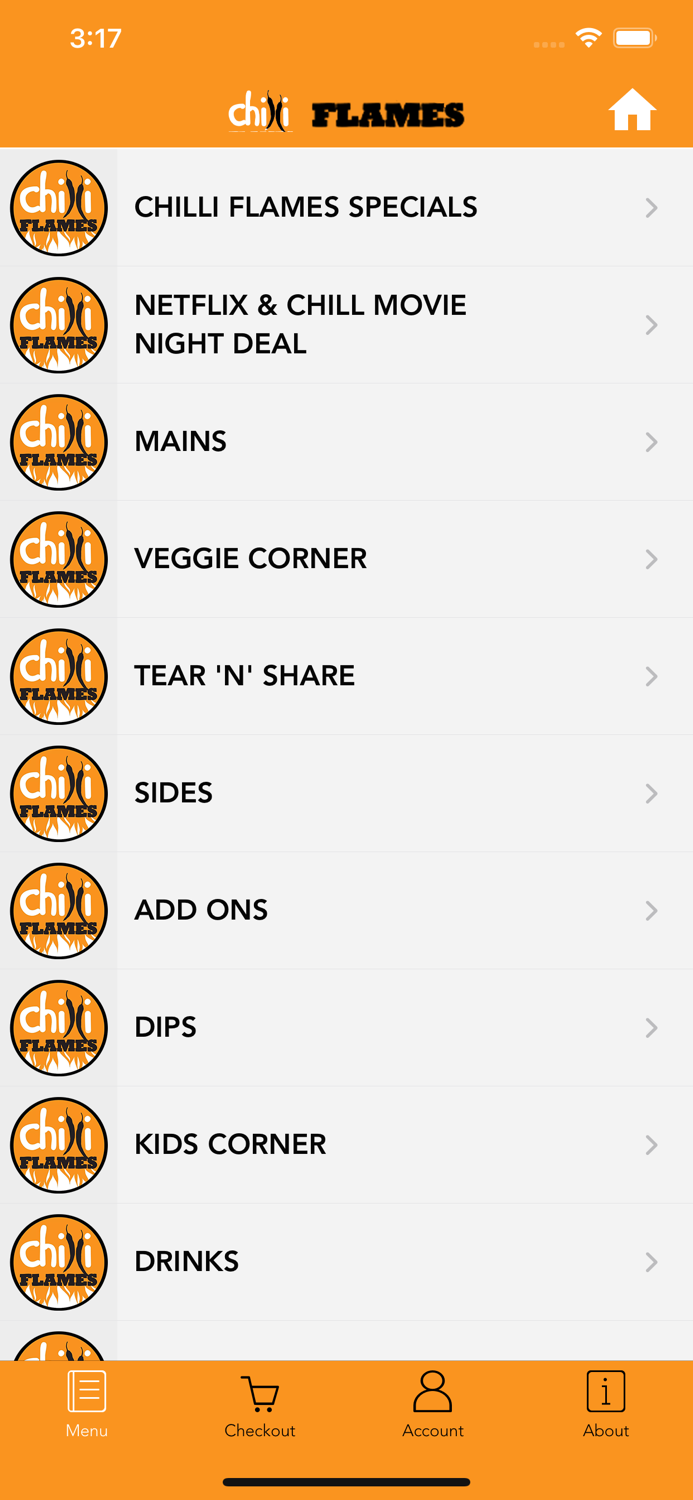The height and width of the screenshot is (1500, 693).
Task: Open the Dips category
Action: click(x=346, y=1027)
